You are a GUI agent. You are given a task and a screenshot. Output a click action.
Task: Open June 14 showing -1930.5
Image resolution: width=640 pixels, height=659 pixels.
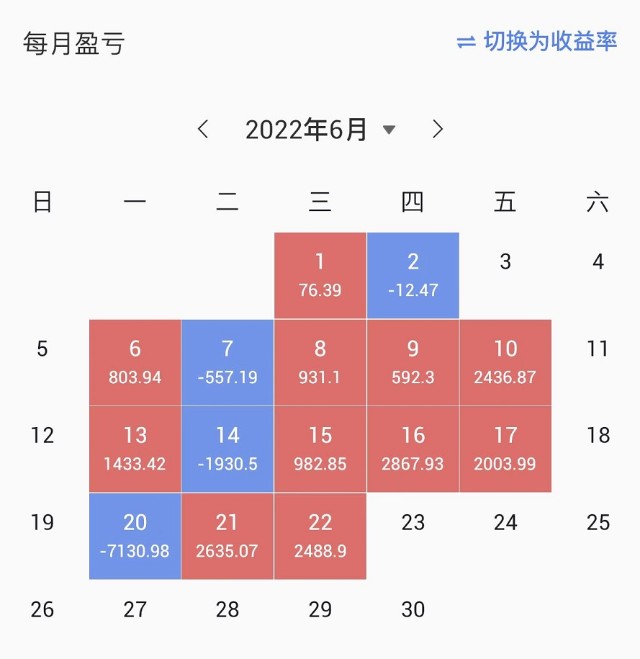(227, 449)
